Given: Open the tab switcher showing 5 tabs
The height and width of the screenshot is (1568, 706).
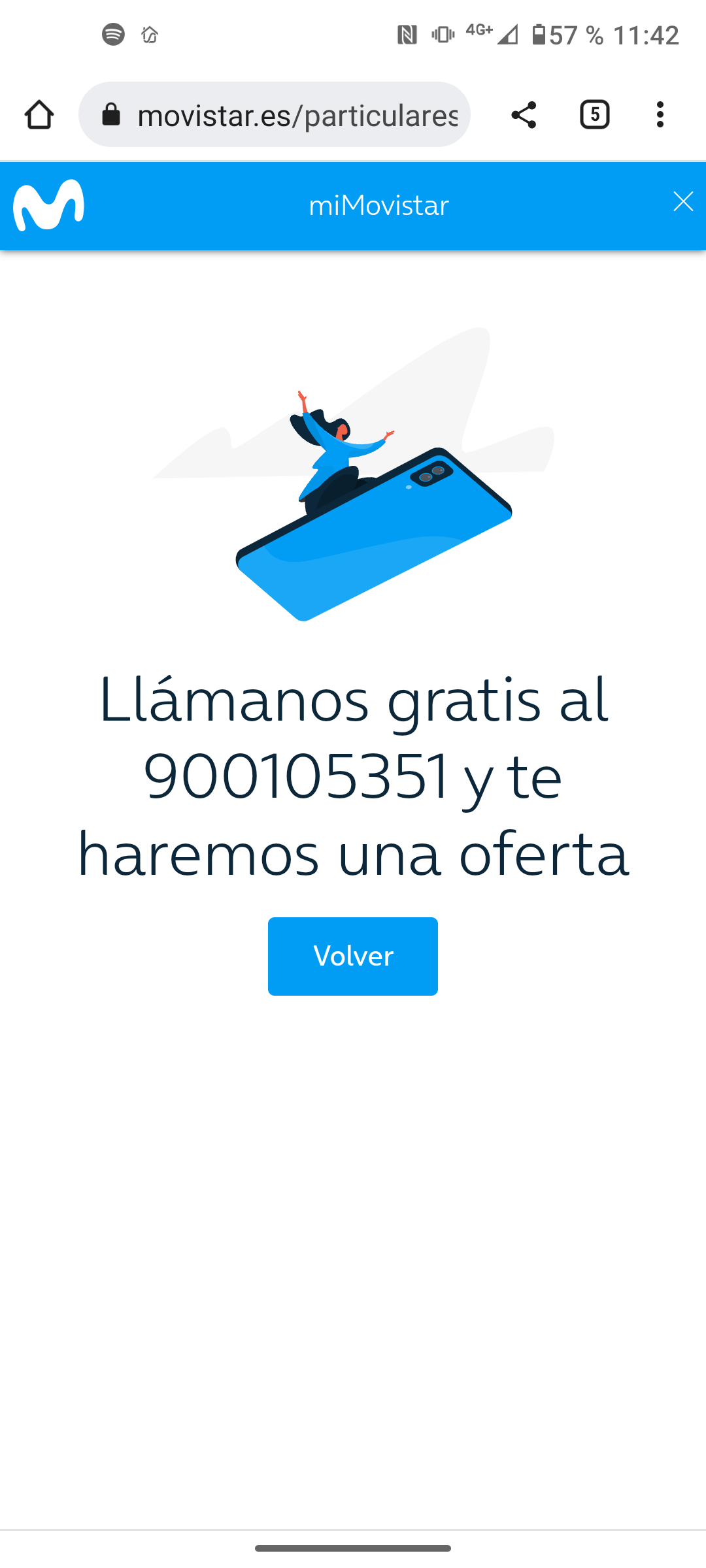Looking at the screenshot, I should click(x=594, y=114).
